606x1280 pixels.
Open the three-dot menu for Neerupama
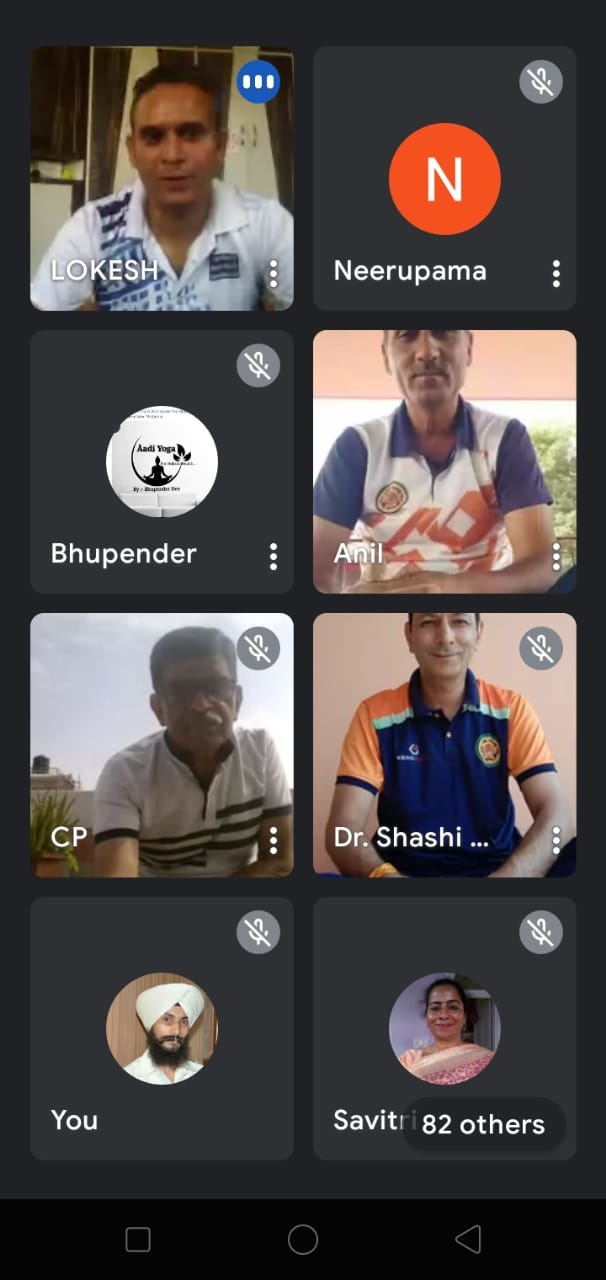coord(556,272)
